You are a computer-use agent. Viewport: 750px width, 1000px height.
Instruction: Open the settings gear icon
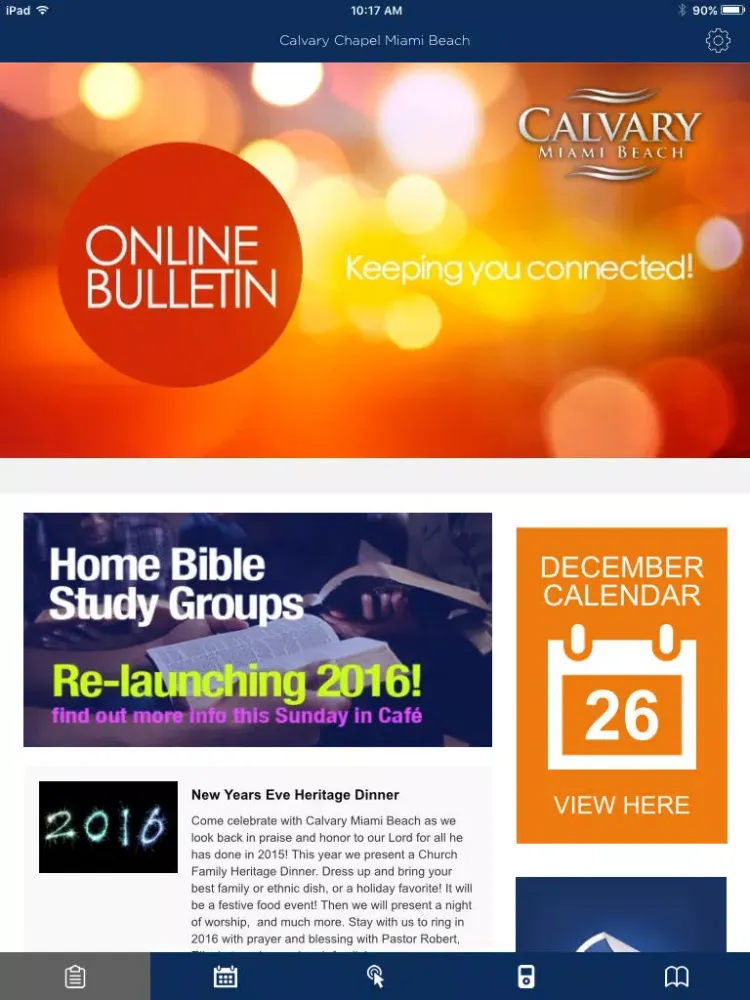pyautogui.click(x=718, y=41)
